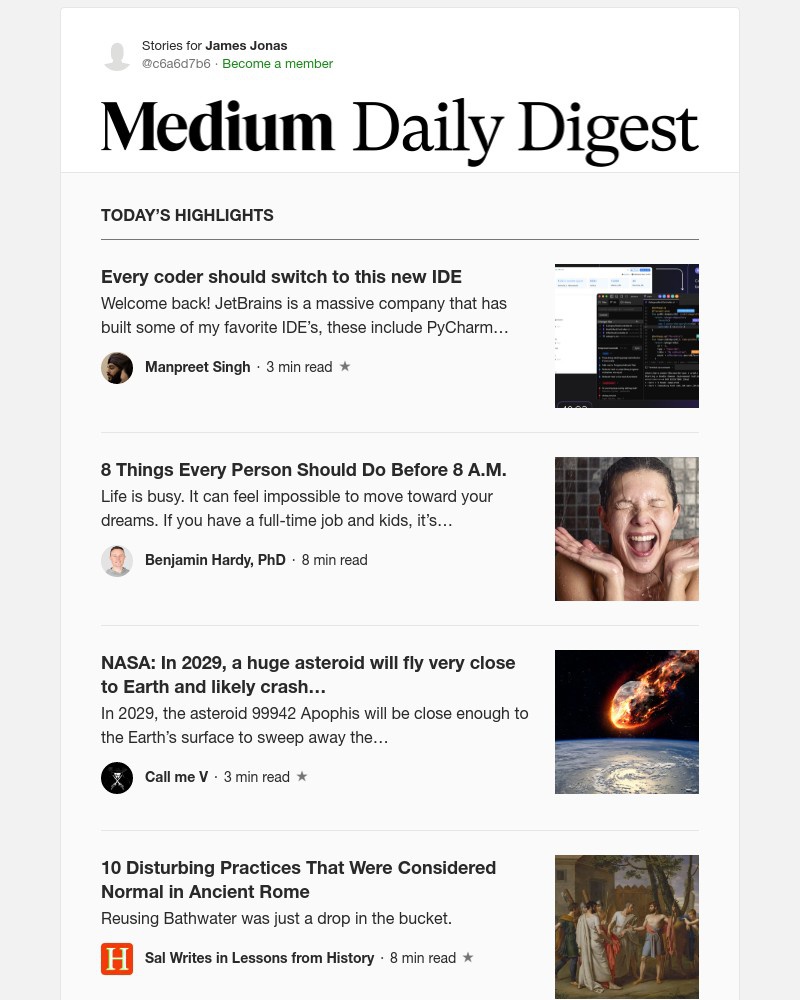Open James Jonas profile avatar

117,56
